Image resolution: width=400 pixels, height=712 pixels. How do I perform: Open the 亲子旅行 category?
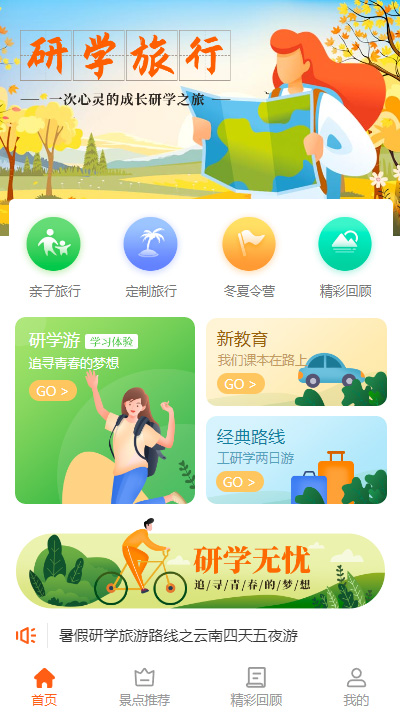pyautogui.click(x=54, y=257)
